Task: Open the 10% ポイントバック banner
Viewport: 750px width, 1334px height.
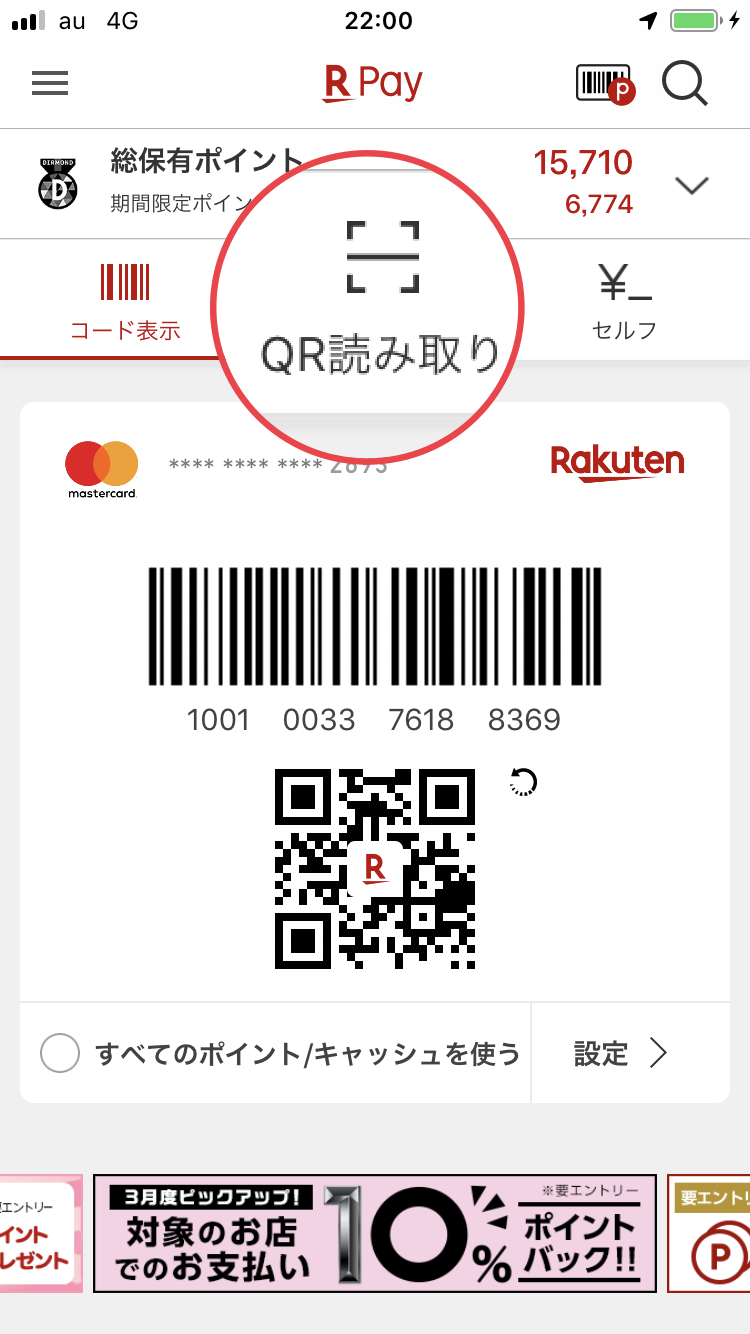Action: tap(375, 1233)
